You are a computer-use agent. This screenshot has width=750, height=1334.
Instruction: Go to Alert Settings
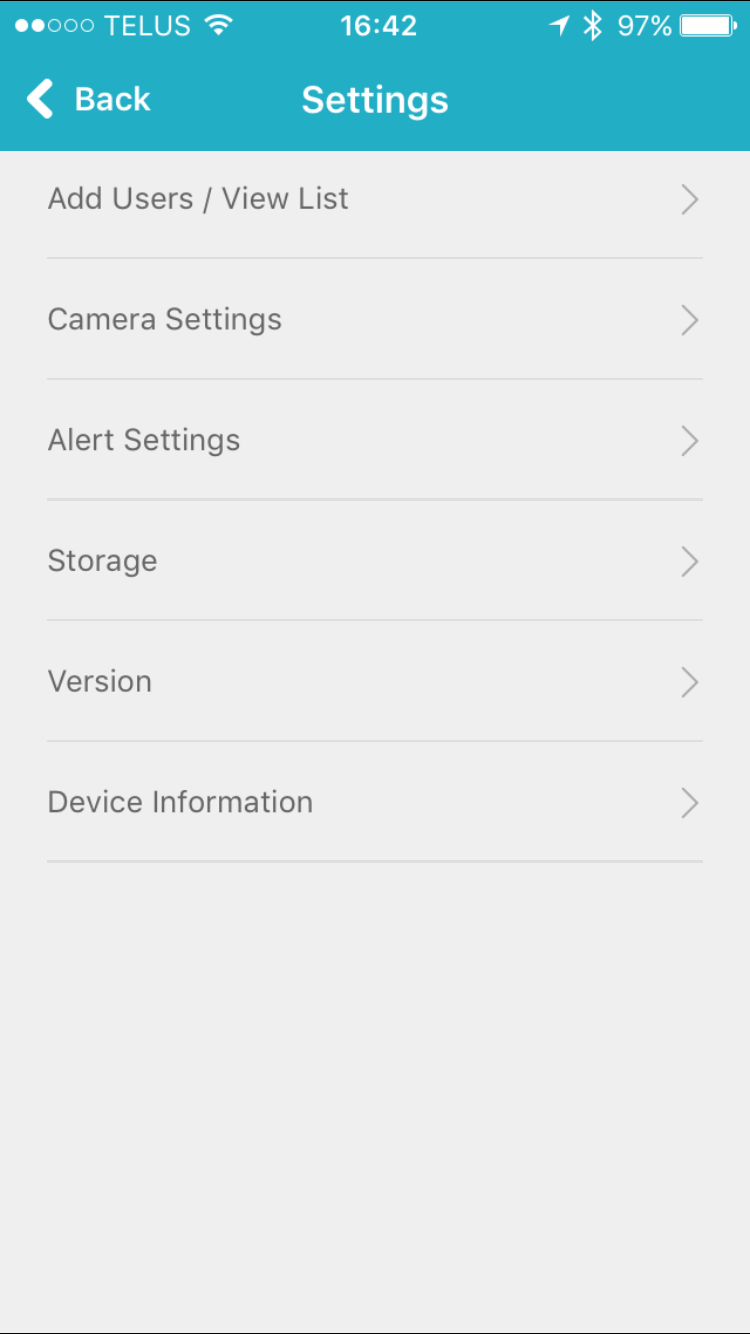[374, 441]
